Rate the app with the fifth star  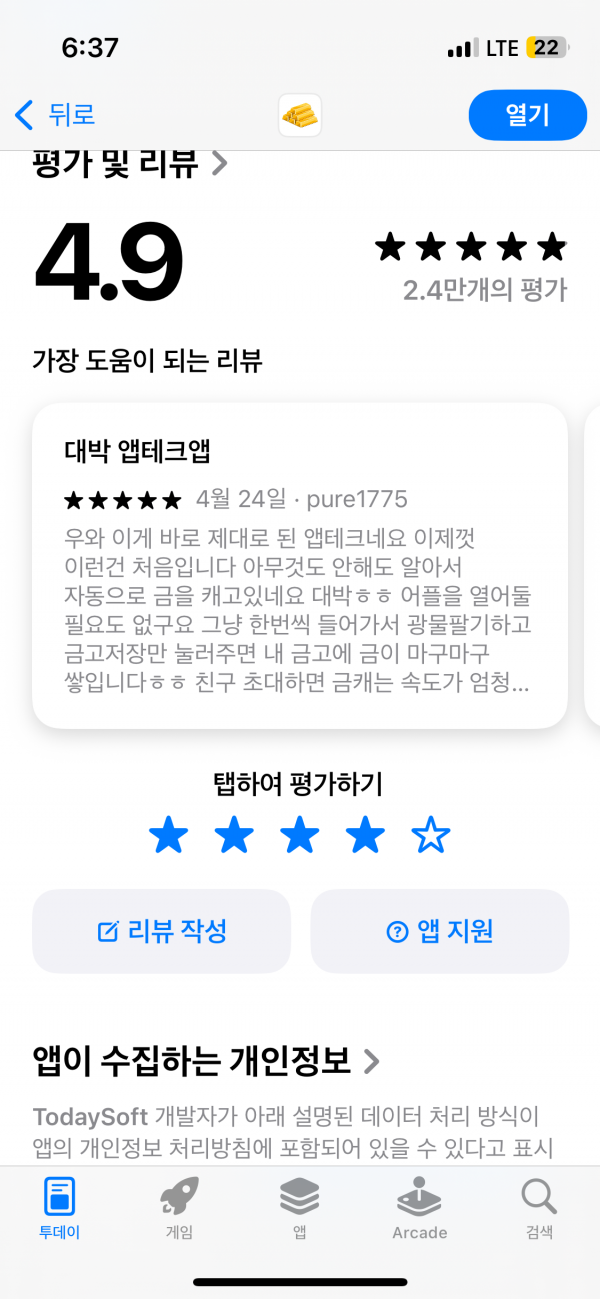click(x=431, y=835)
